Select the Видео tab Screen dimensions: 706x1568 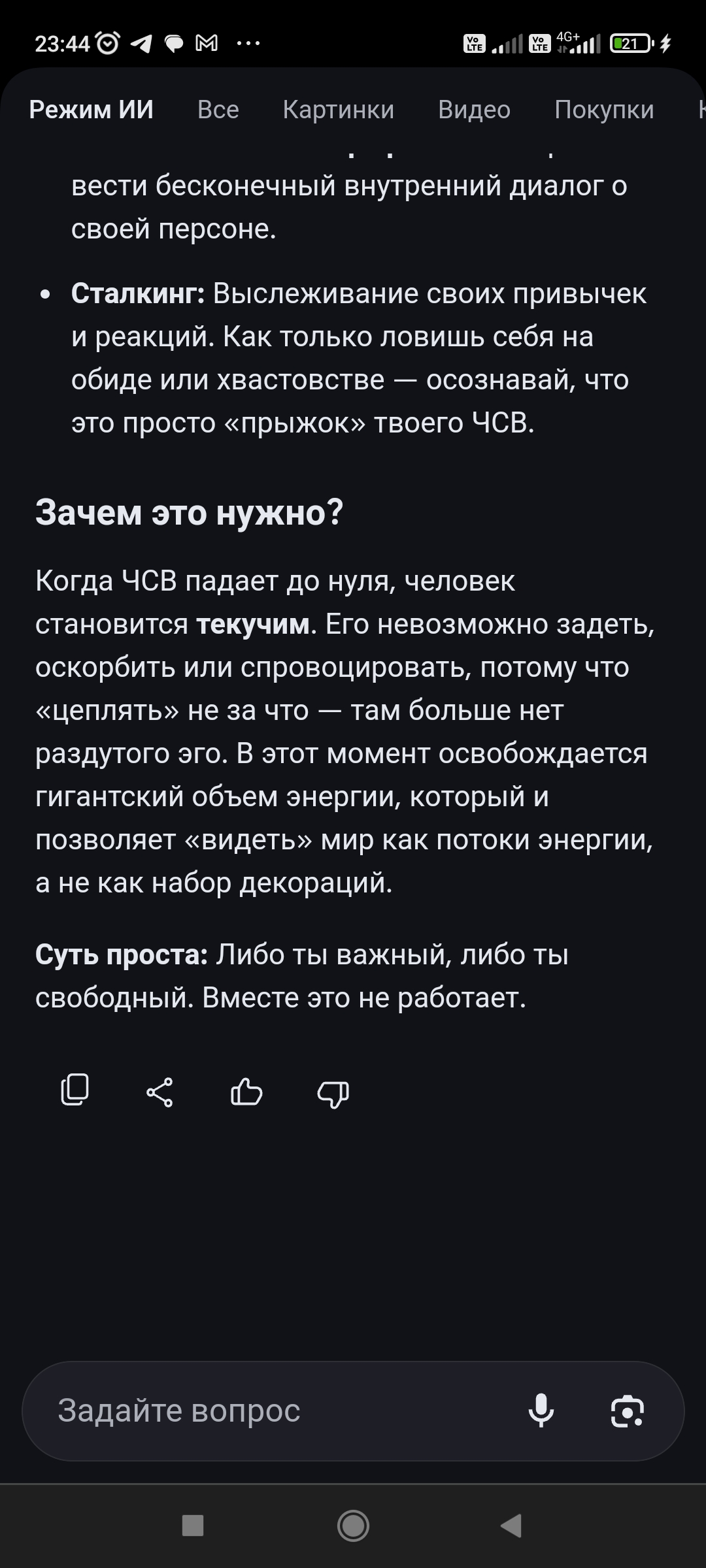pyautogui.click(x=474, y=110)
